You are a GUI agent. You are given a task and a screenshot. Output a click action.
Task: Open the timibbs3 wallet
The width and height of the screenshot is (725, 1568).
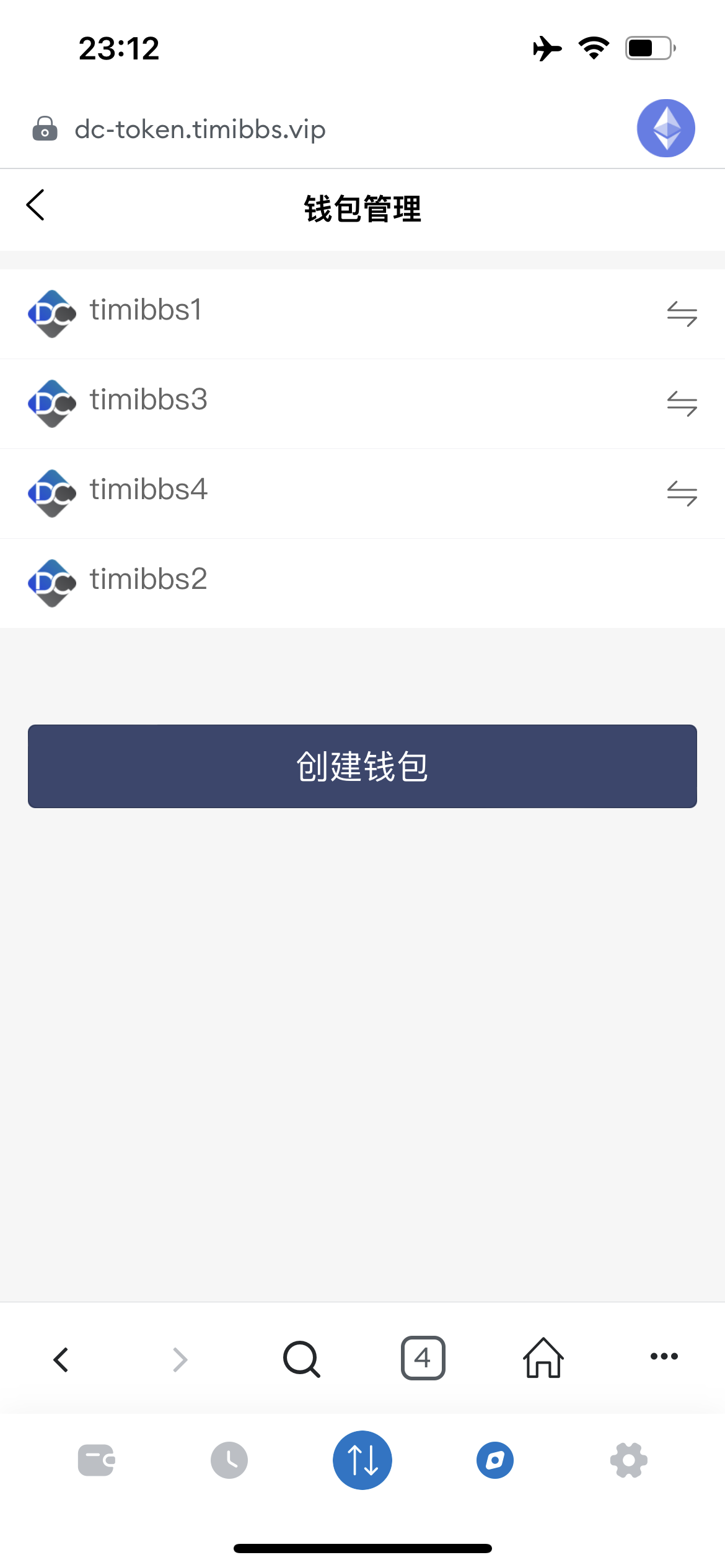(362, 404)
